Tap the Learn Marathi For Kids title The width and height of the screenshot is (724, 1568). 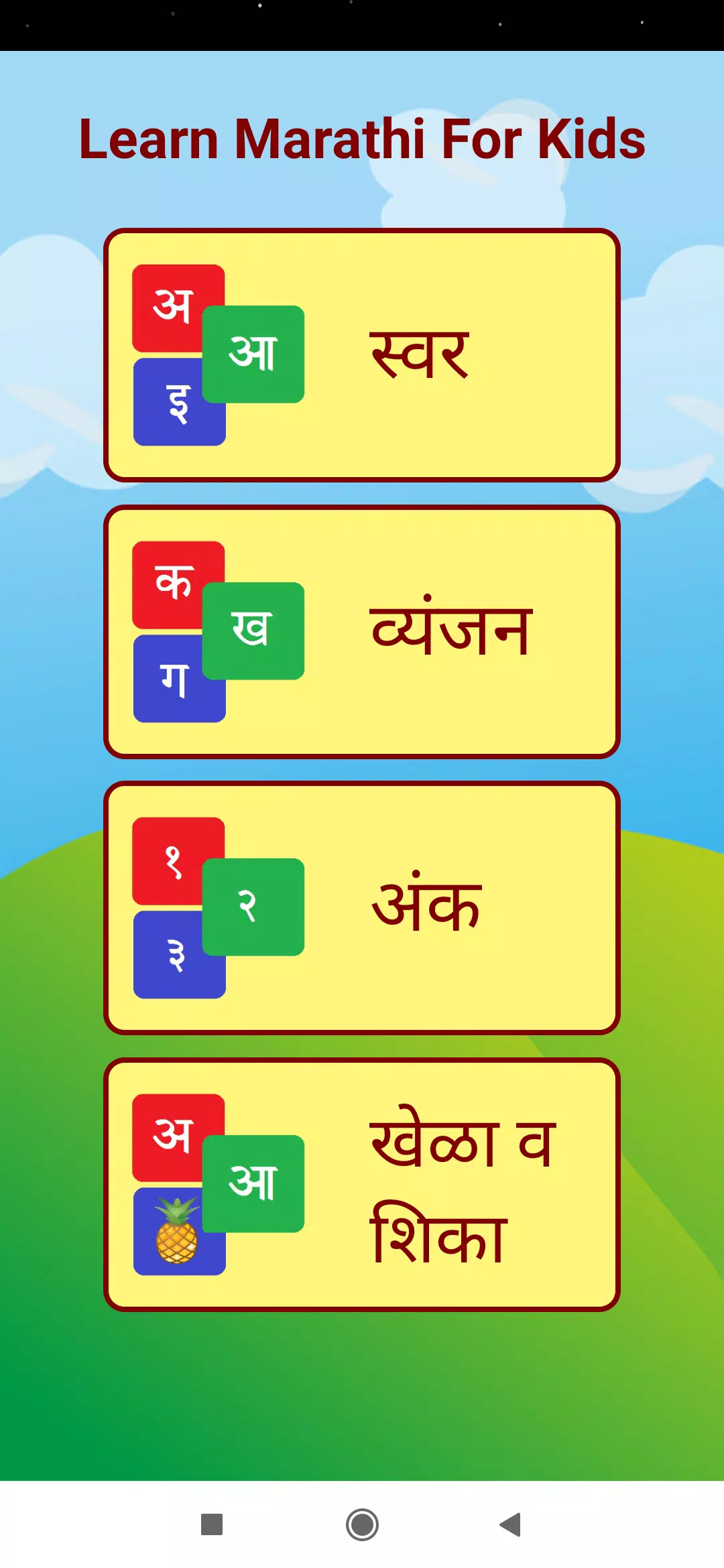tap(362, 139)
